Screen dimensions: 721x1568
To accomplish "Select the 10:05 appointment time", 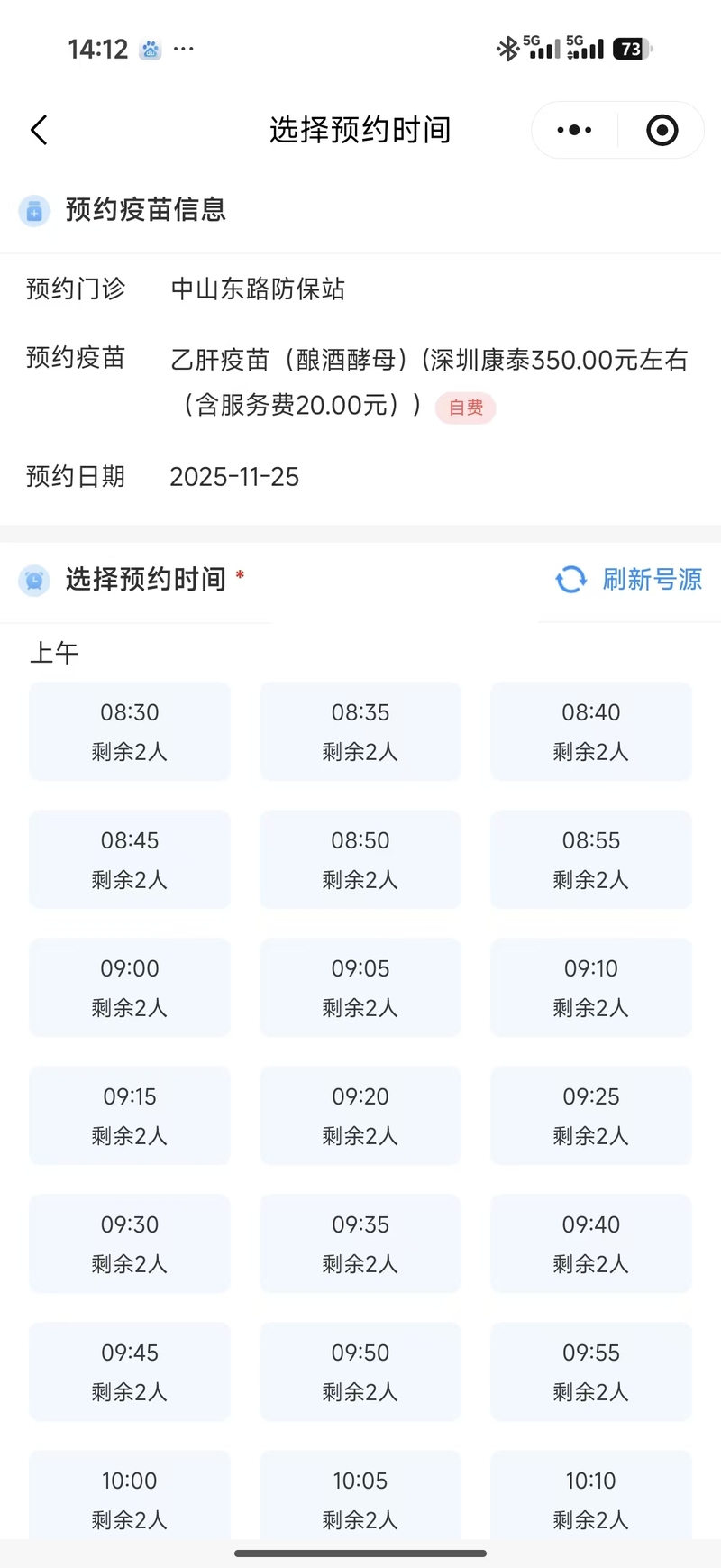I will coord(360,1497).
